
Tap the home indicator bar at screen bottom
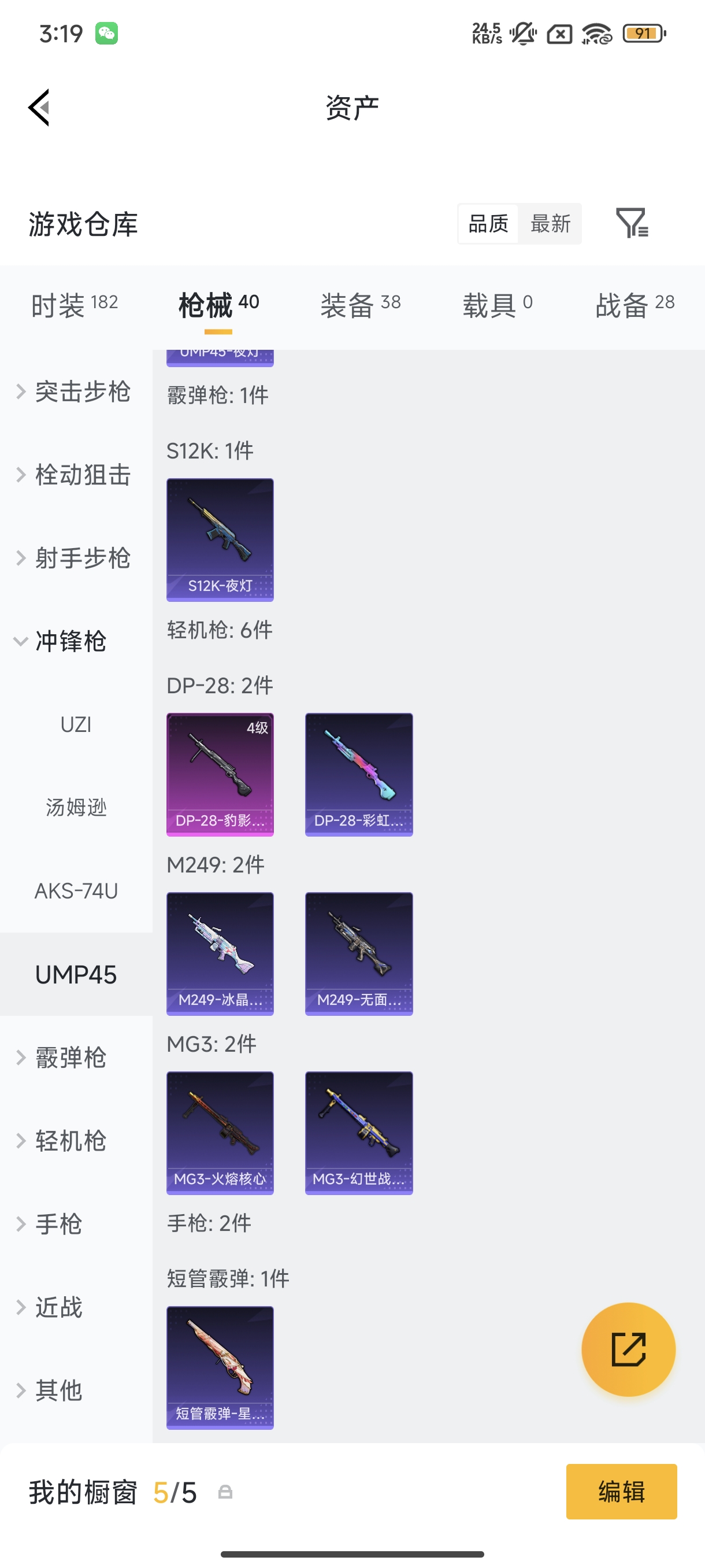click(352, 1556)
